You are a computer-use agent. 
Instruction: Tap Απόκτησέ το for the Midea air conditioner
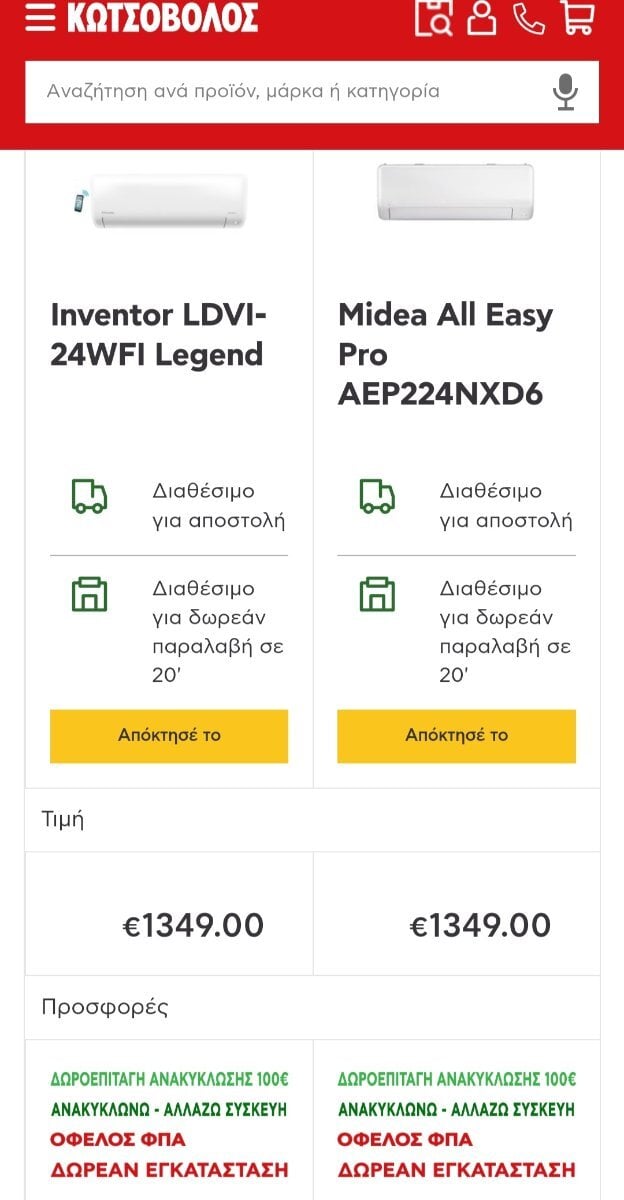coord(457,736)
